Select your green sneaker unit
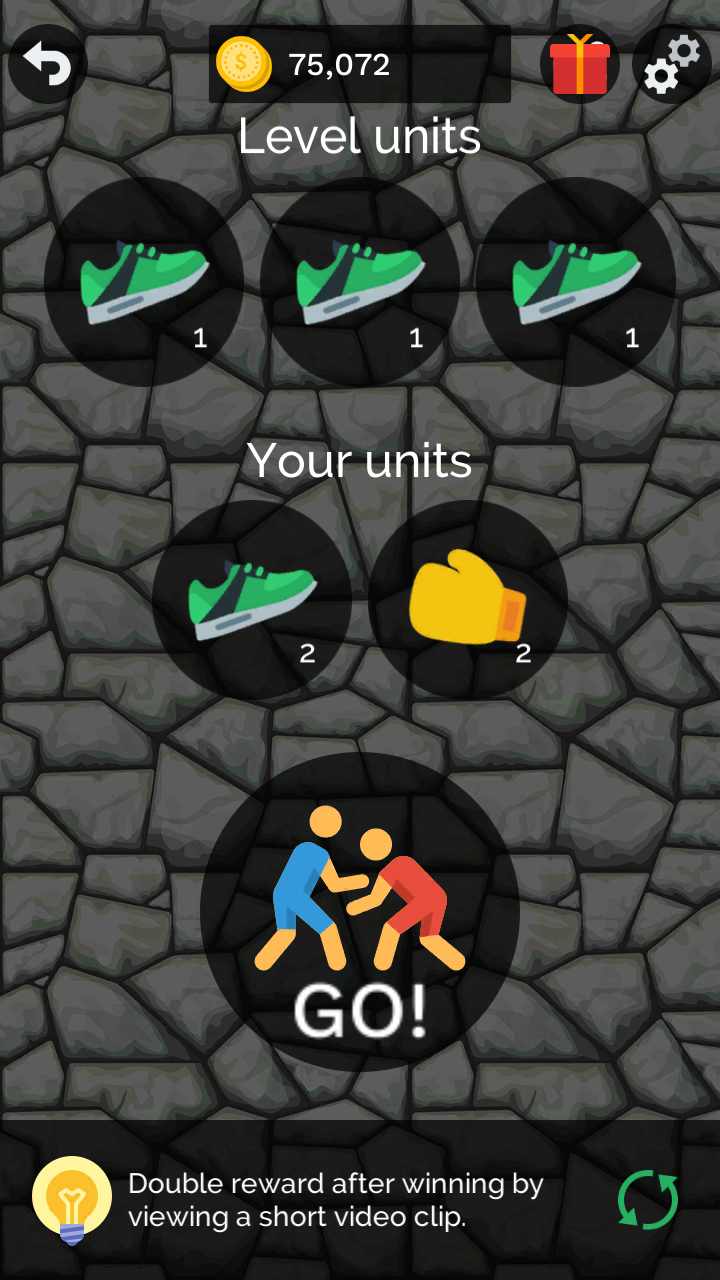Viewport: 720px width, 1280px height. [252, 600]
